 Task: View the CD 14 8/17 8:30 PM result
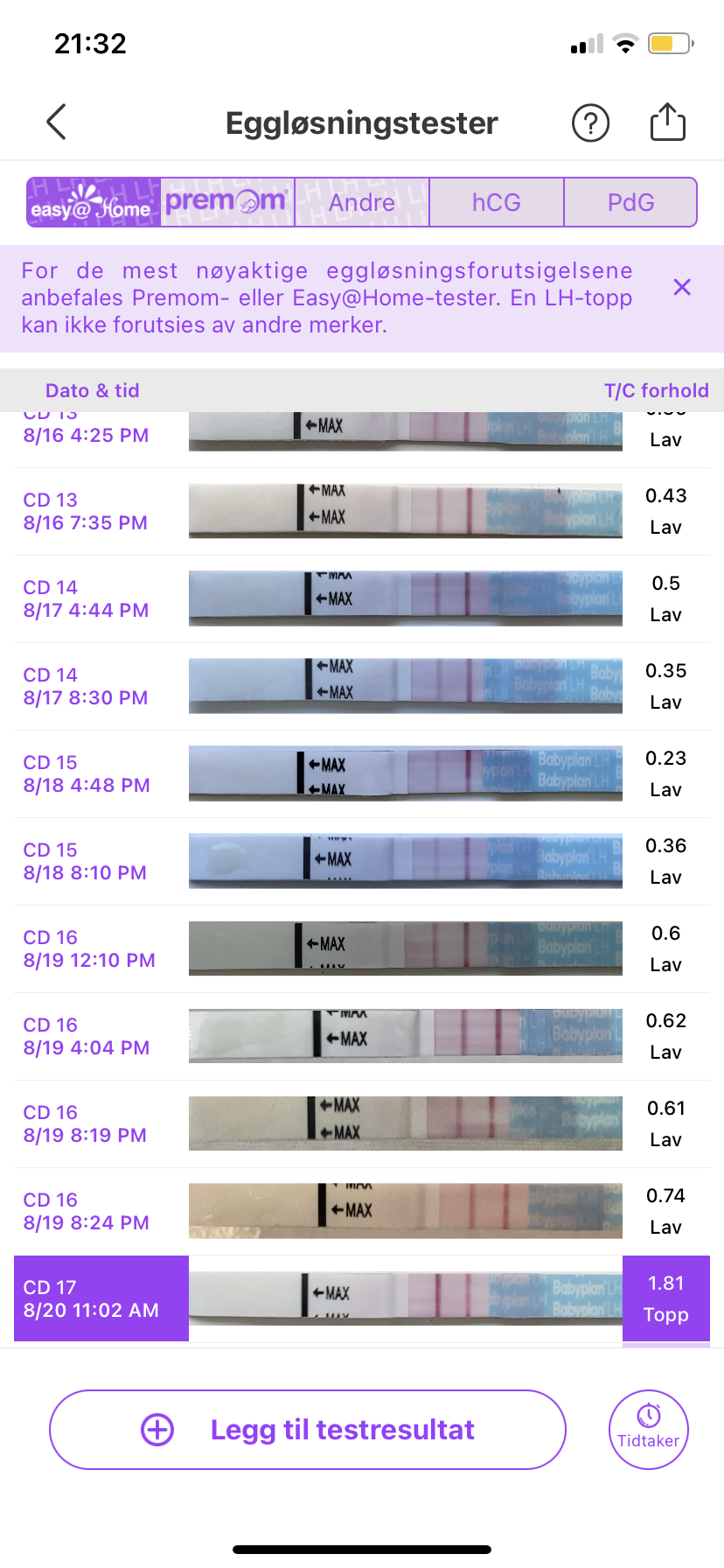click(x=361, y=686)
